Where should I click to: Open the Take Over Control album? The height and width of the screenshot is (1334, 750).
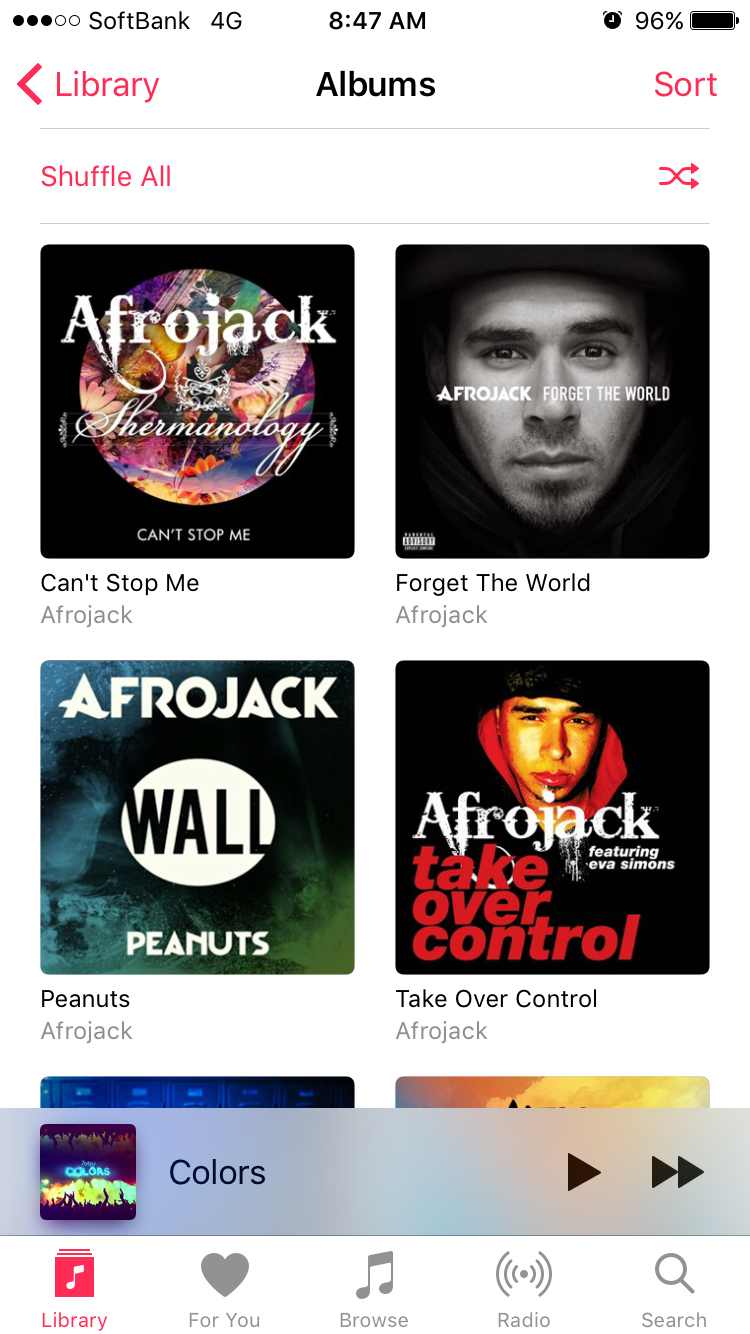(552, 817)
